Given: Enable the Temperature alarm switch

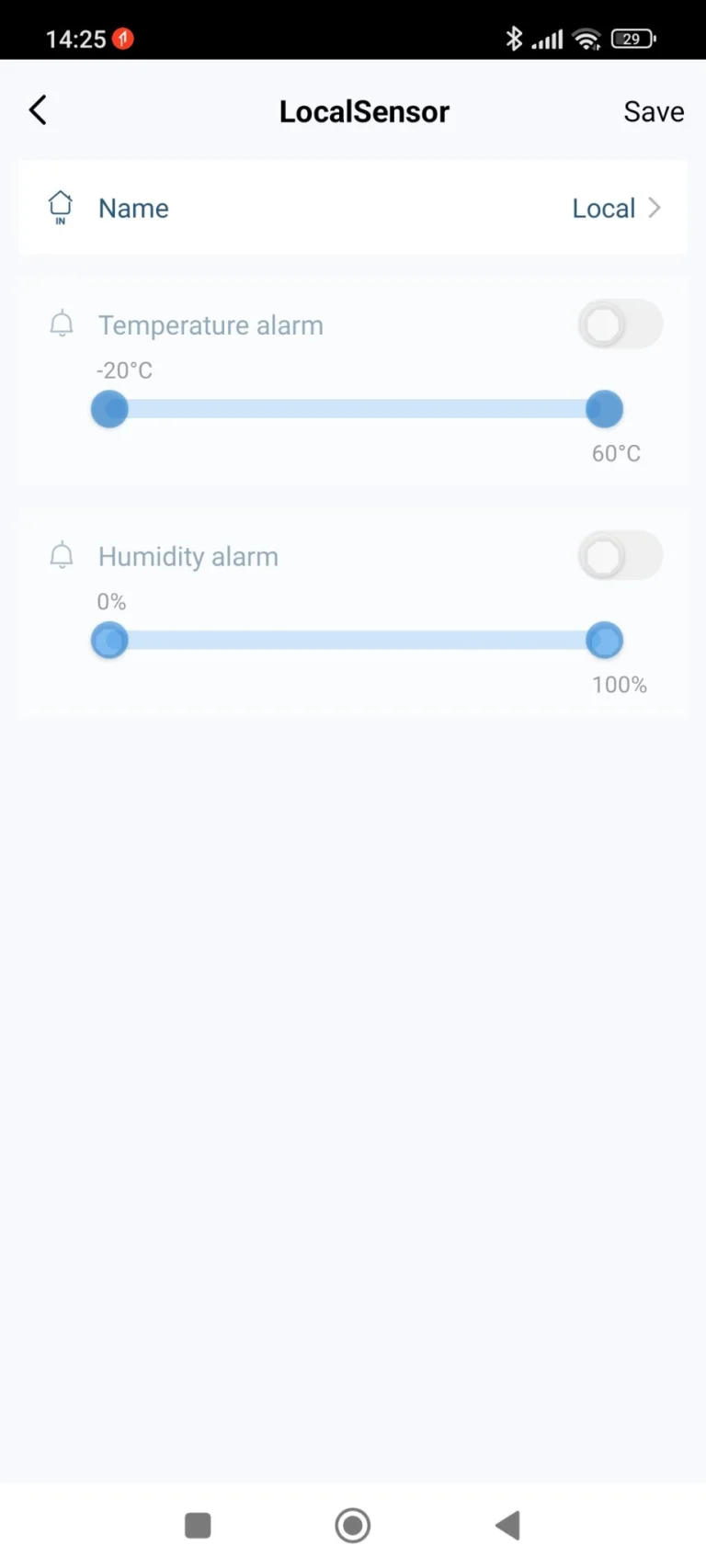Looking at the screenshot, I should [620, 324].
